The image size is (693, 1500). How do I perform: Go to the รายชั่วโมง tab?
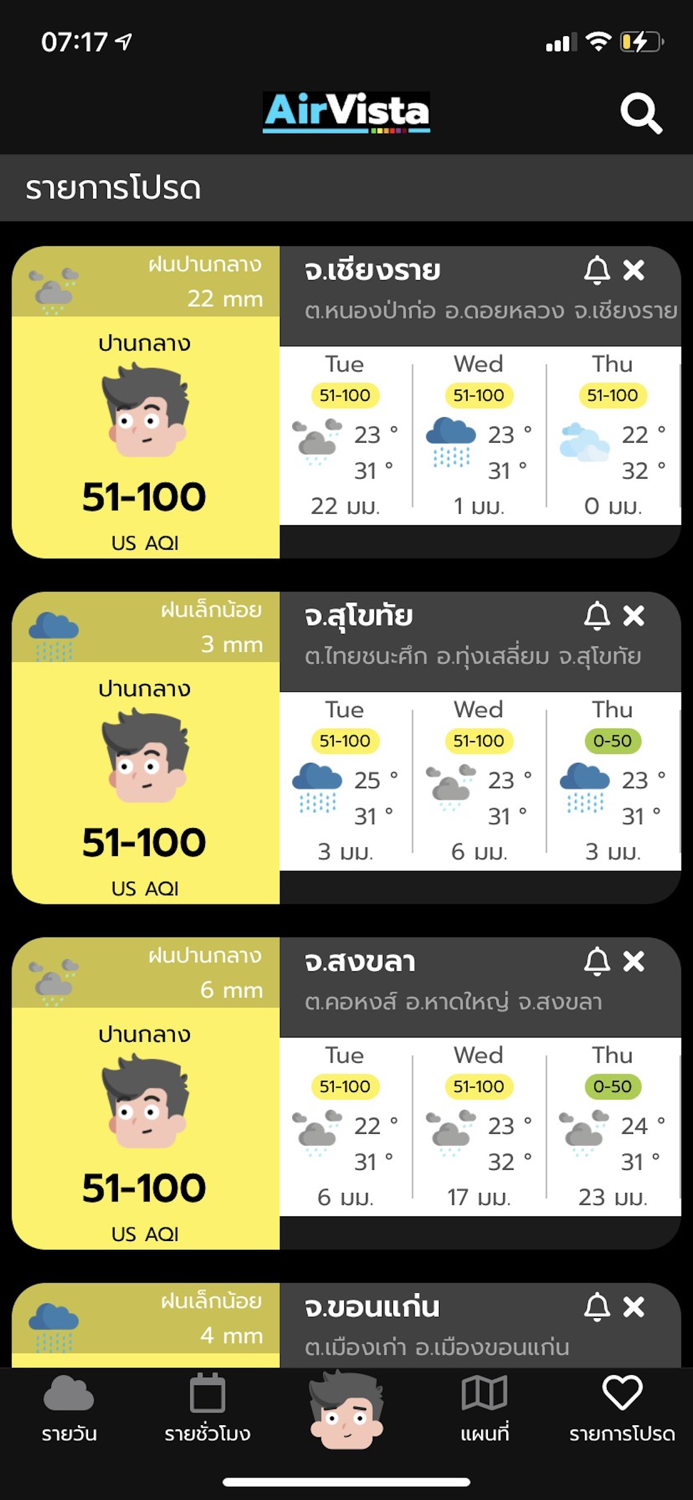[x=207, y=1409]
